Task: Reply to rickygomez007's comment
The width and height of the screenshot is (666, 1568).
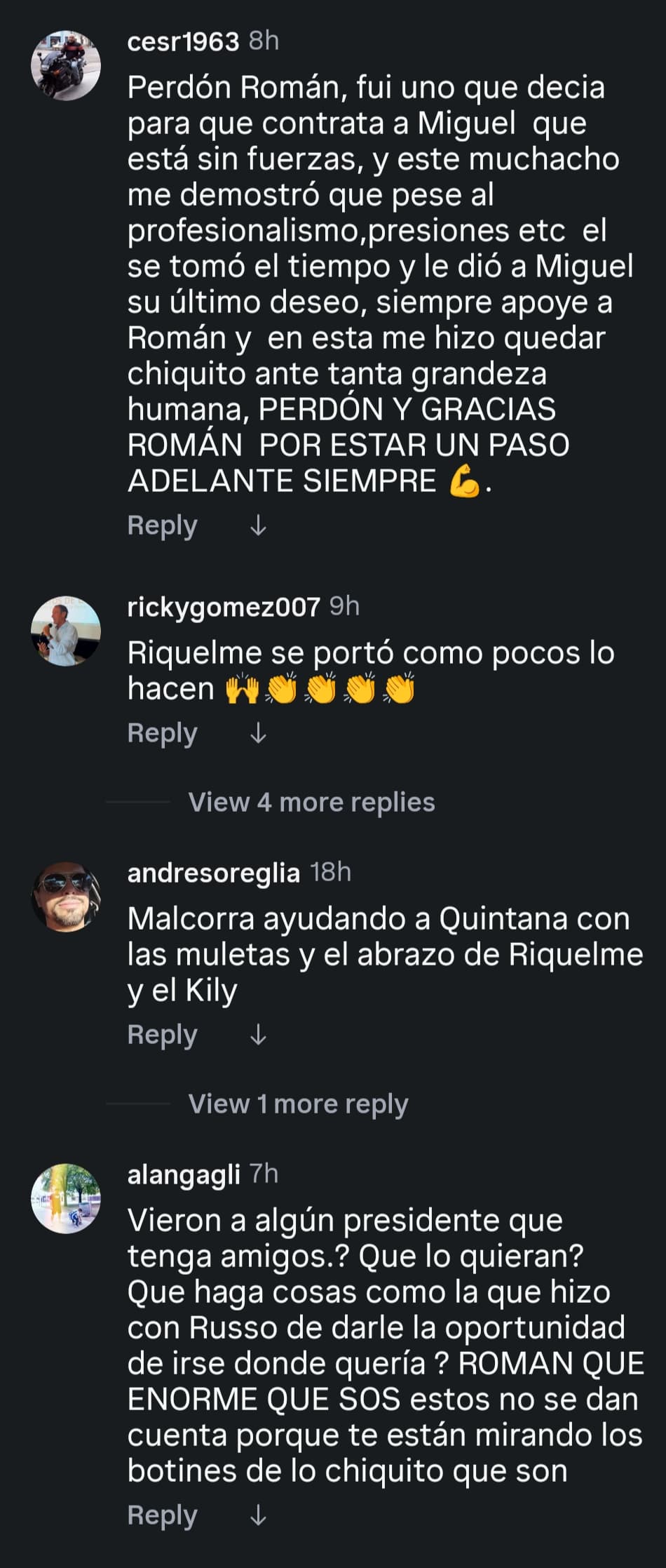Action: pos(162,733)
